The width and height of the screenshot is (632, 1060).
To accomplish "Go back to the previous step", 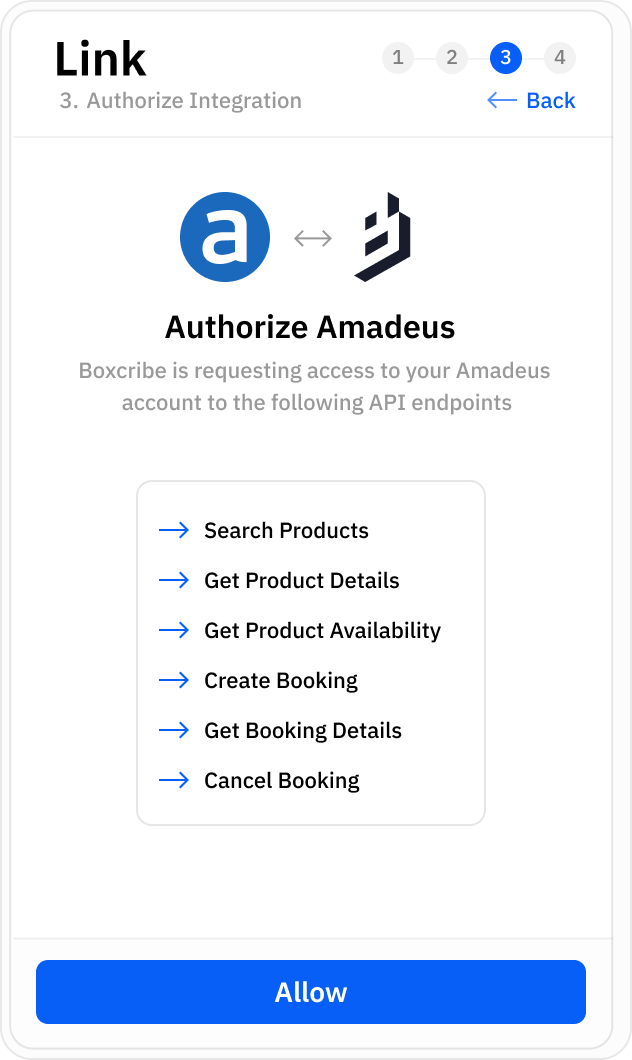I will 531,100.
